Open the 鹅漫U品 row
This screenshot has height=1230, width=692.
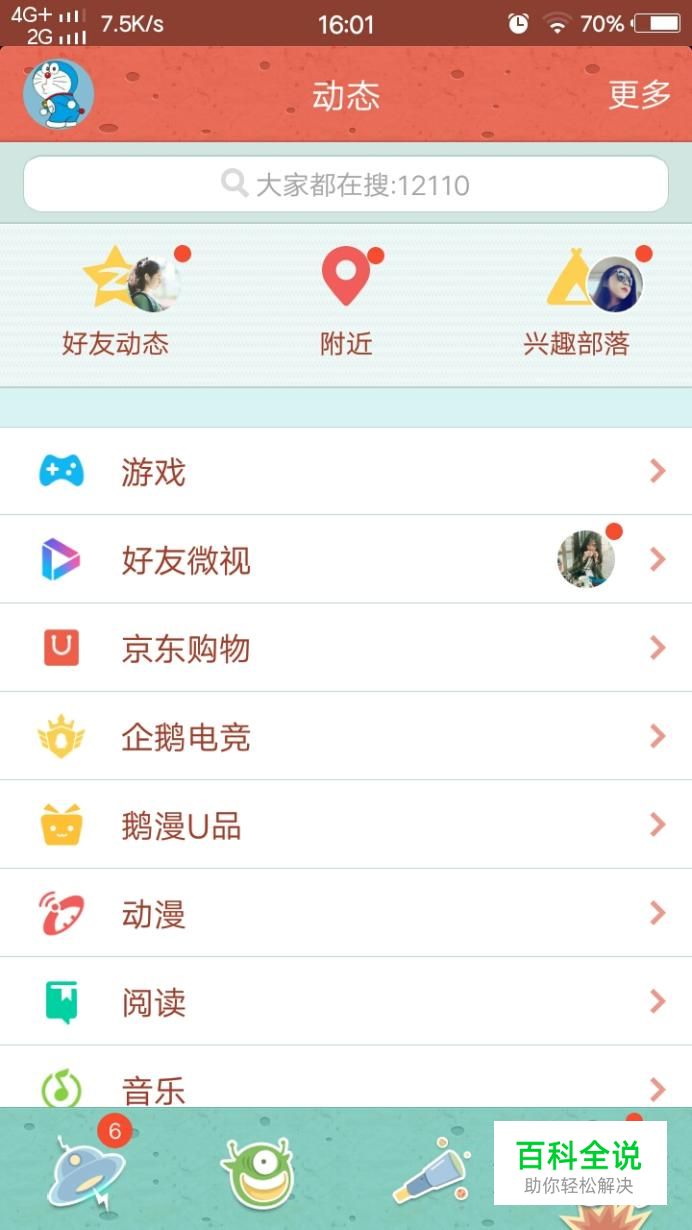coord(346,825)
